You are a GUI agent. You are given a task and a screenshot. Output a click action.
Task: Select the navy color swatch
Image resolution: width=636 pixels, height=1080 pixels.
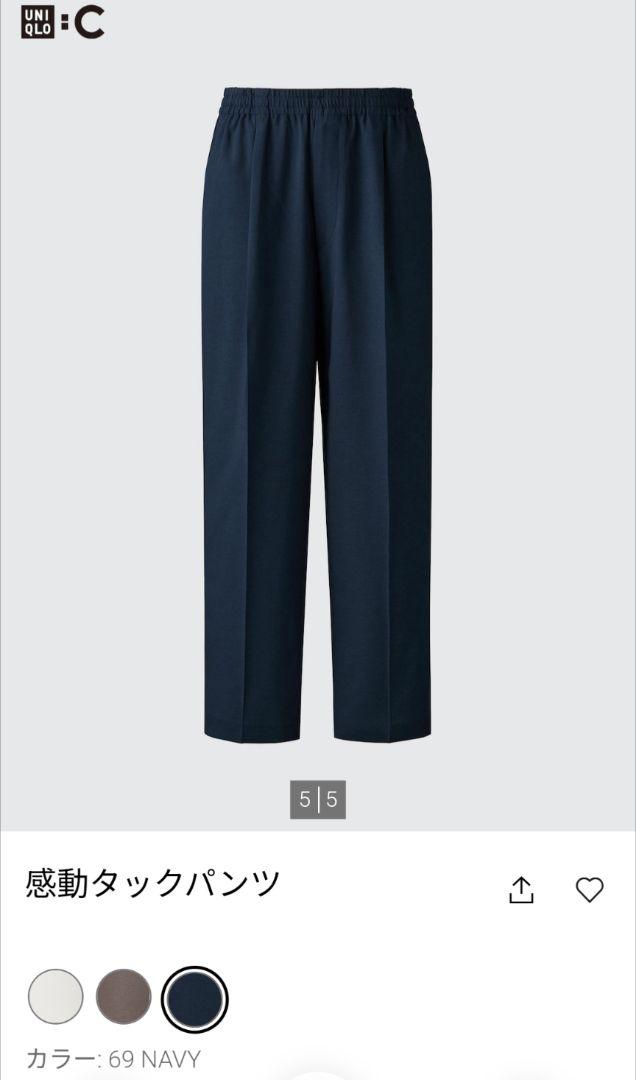(194, 998)
